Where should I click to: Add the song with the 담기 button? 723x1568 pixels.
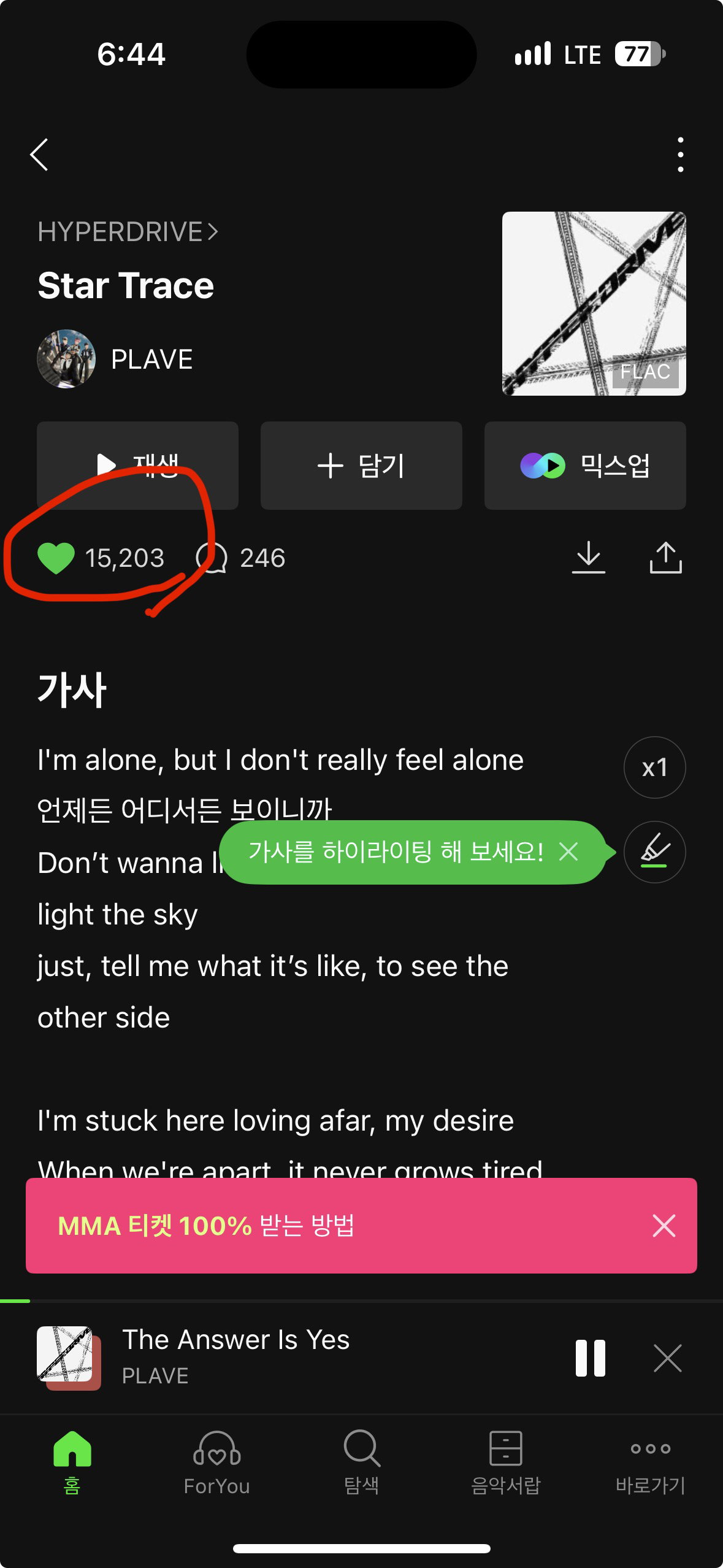pos(361,465)
